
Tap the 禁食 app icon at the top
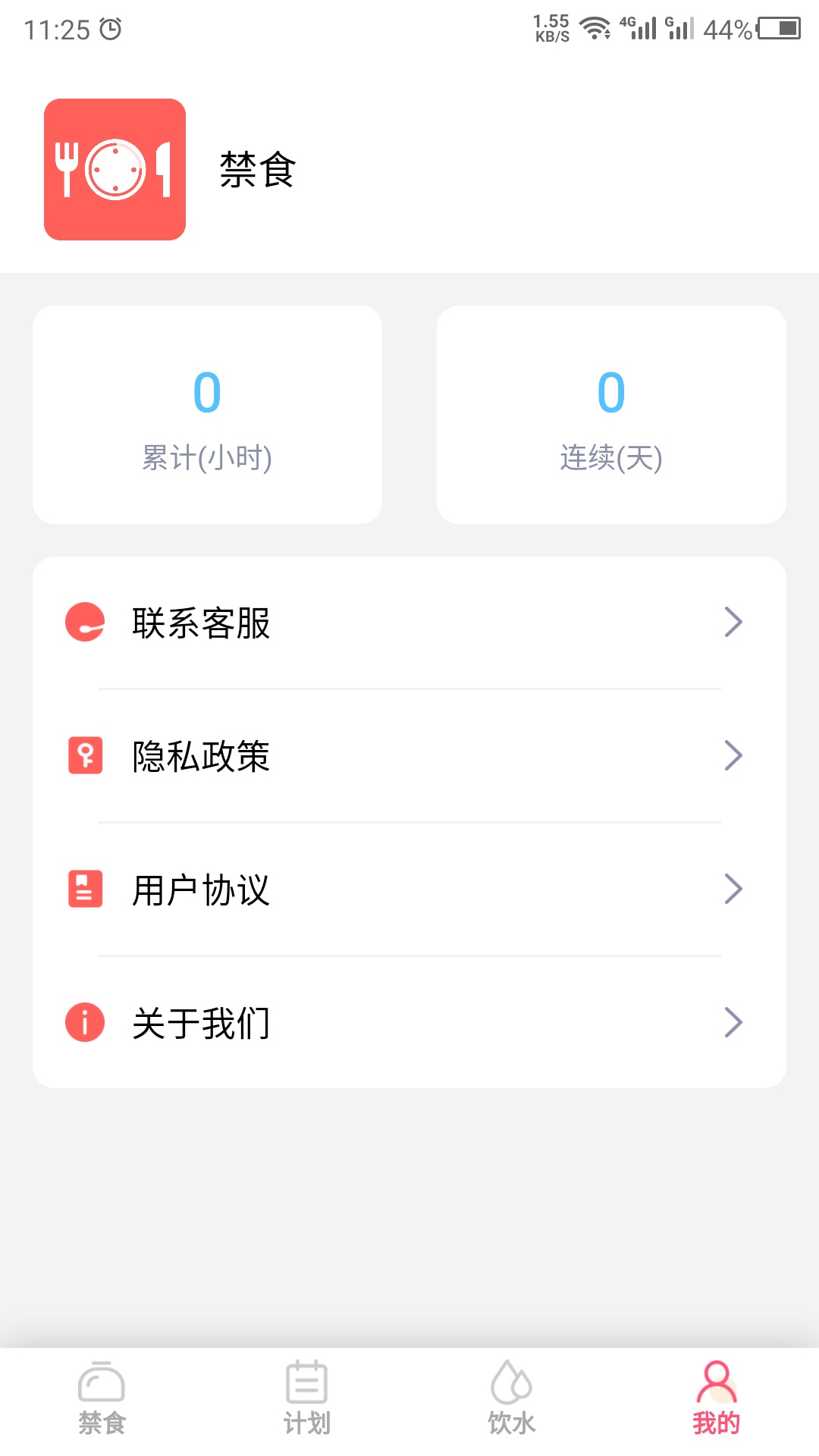[x=115, y=168]
